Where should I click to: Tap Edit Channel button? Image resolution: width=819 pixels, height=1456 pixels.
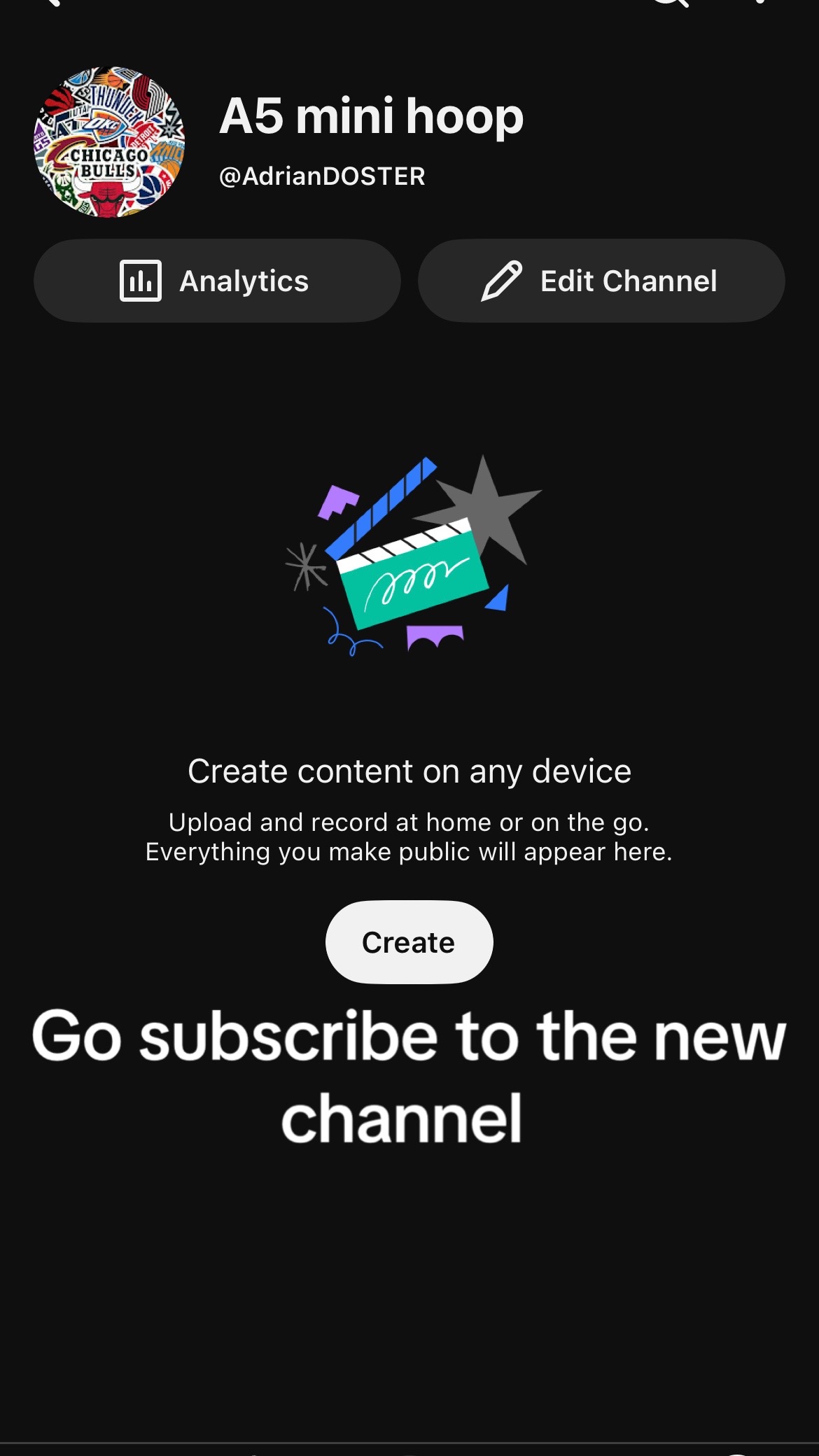coord(601,281)
